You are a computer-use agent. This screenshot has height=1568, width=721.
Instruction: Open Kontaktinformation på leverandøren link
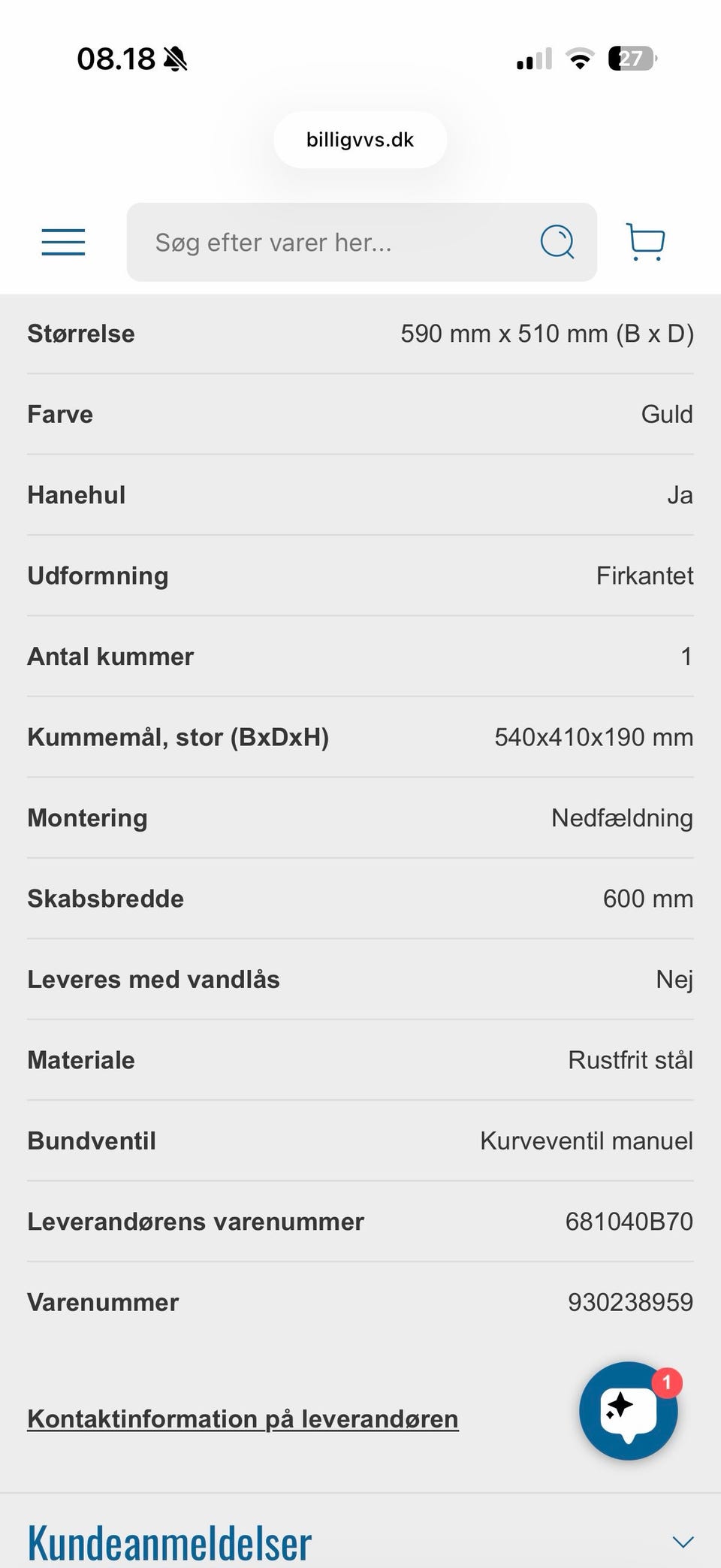pyautogui.click(x=243, y=1418)
